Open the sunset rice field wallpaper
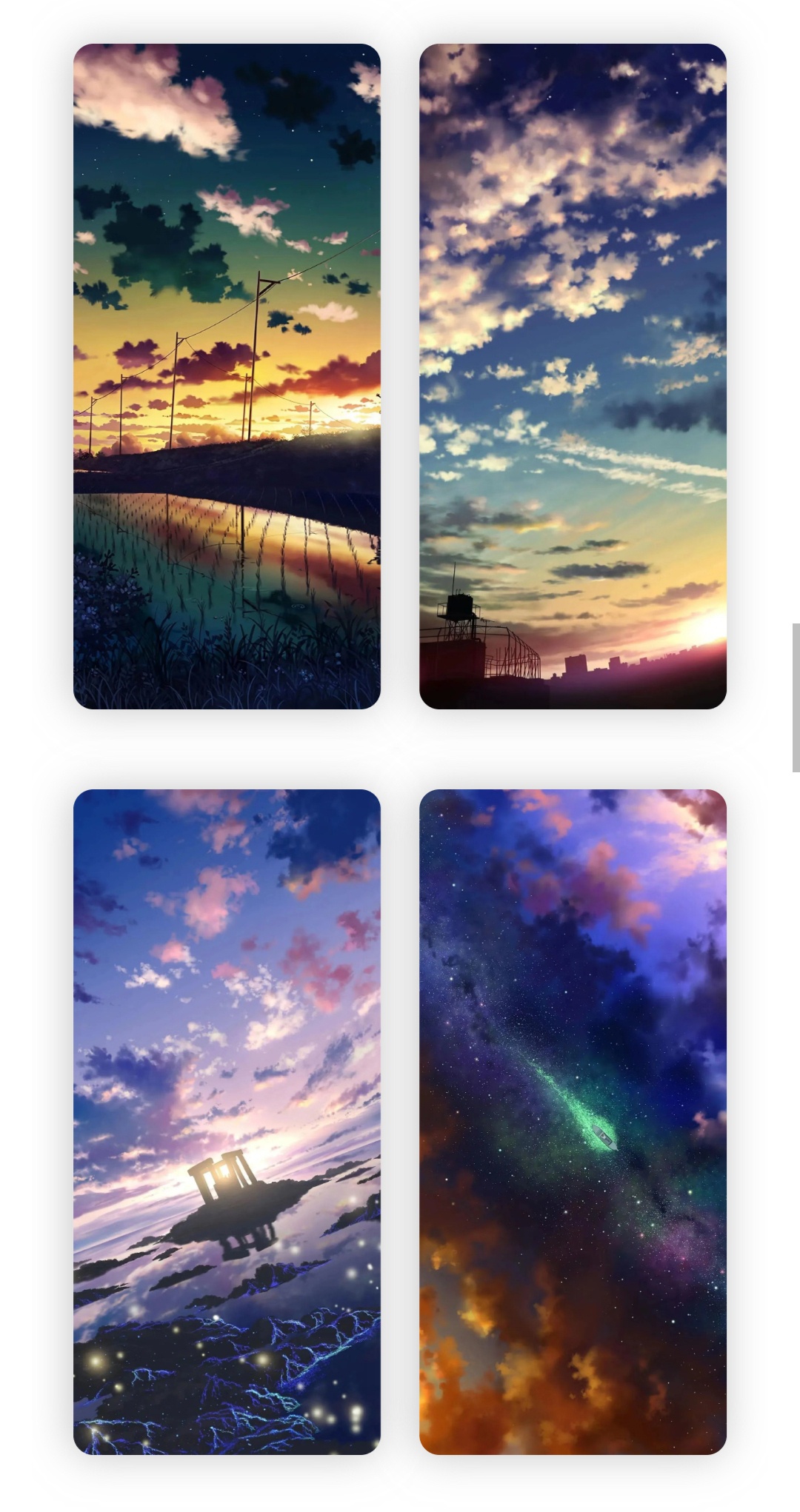Image resolution: width=800 pixels, height=1512 pixels. [x=227, y=376]
